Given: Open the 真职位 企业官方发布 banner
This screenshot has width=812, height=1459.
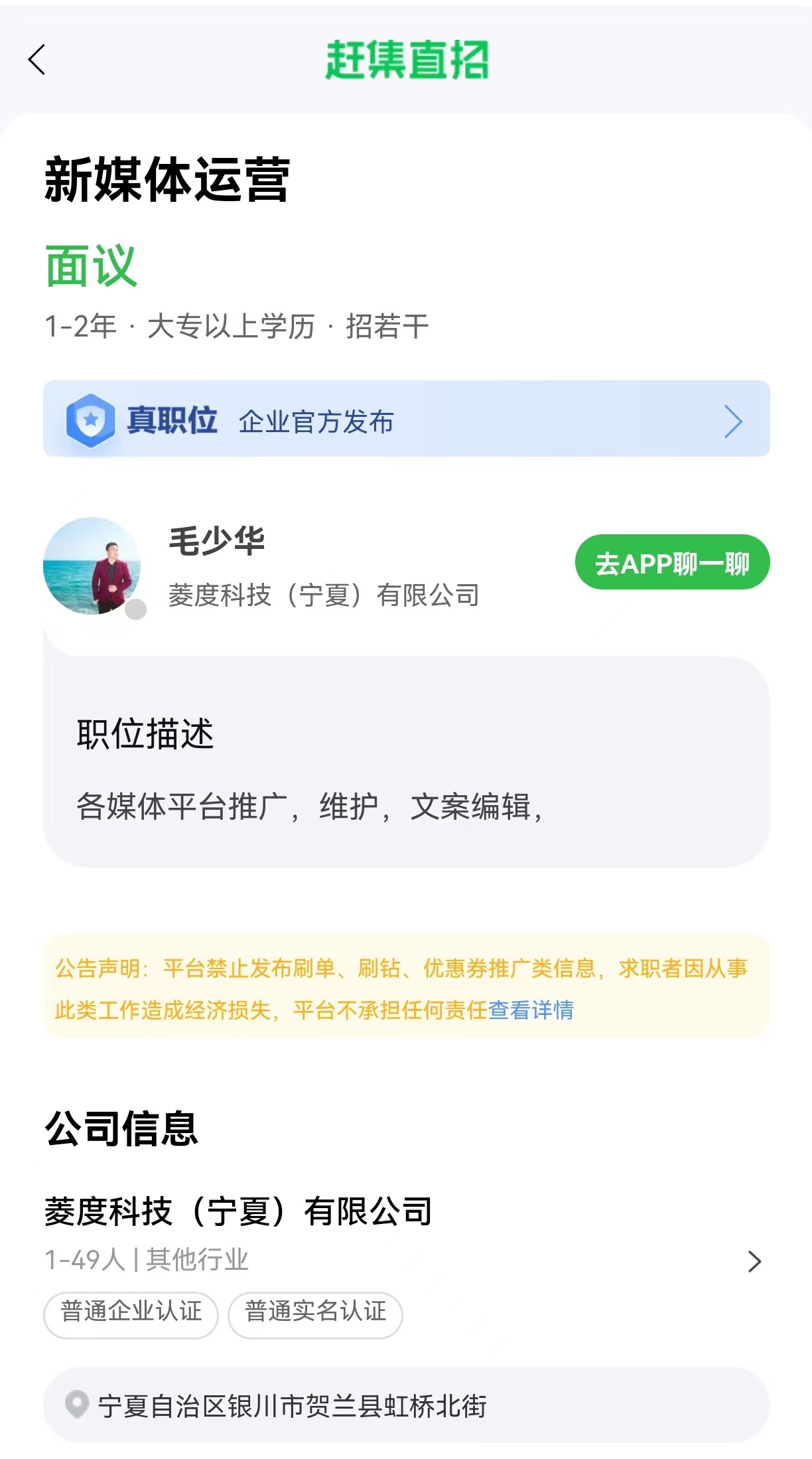Looking at the screenshot, I should click(x=406, y=420).
